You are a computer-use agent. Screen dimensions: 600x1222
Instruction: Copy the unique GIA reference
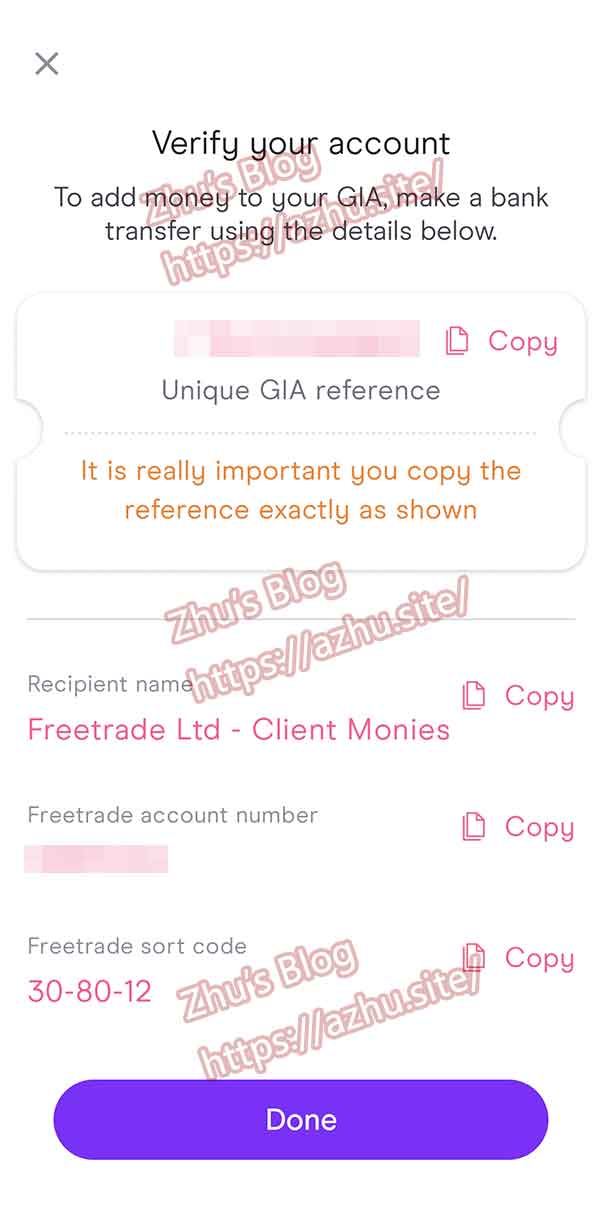[x=501, y=341]
